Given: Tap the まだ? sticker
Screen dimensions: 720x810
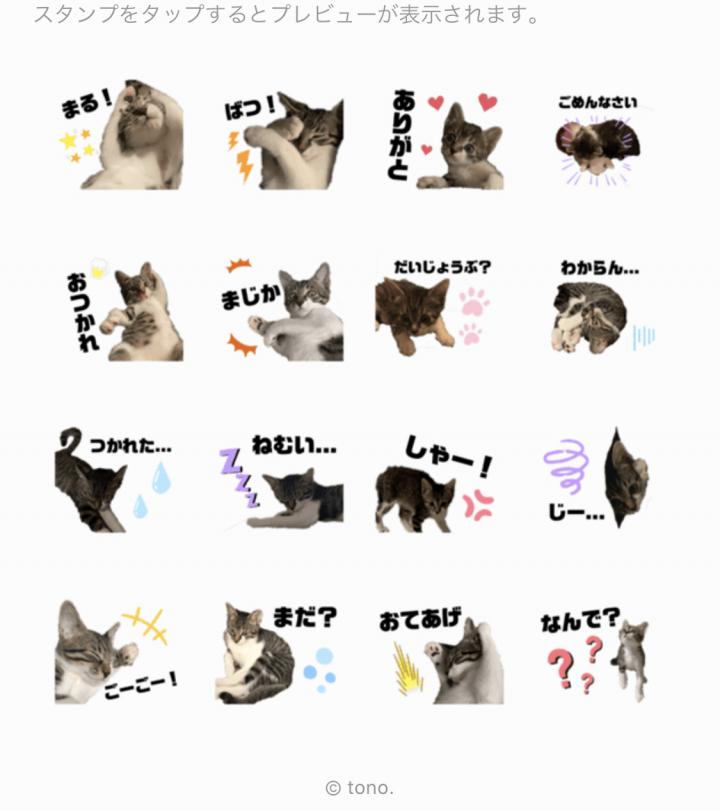Looking at the screenshot, I should pos(278,652).
